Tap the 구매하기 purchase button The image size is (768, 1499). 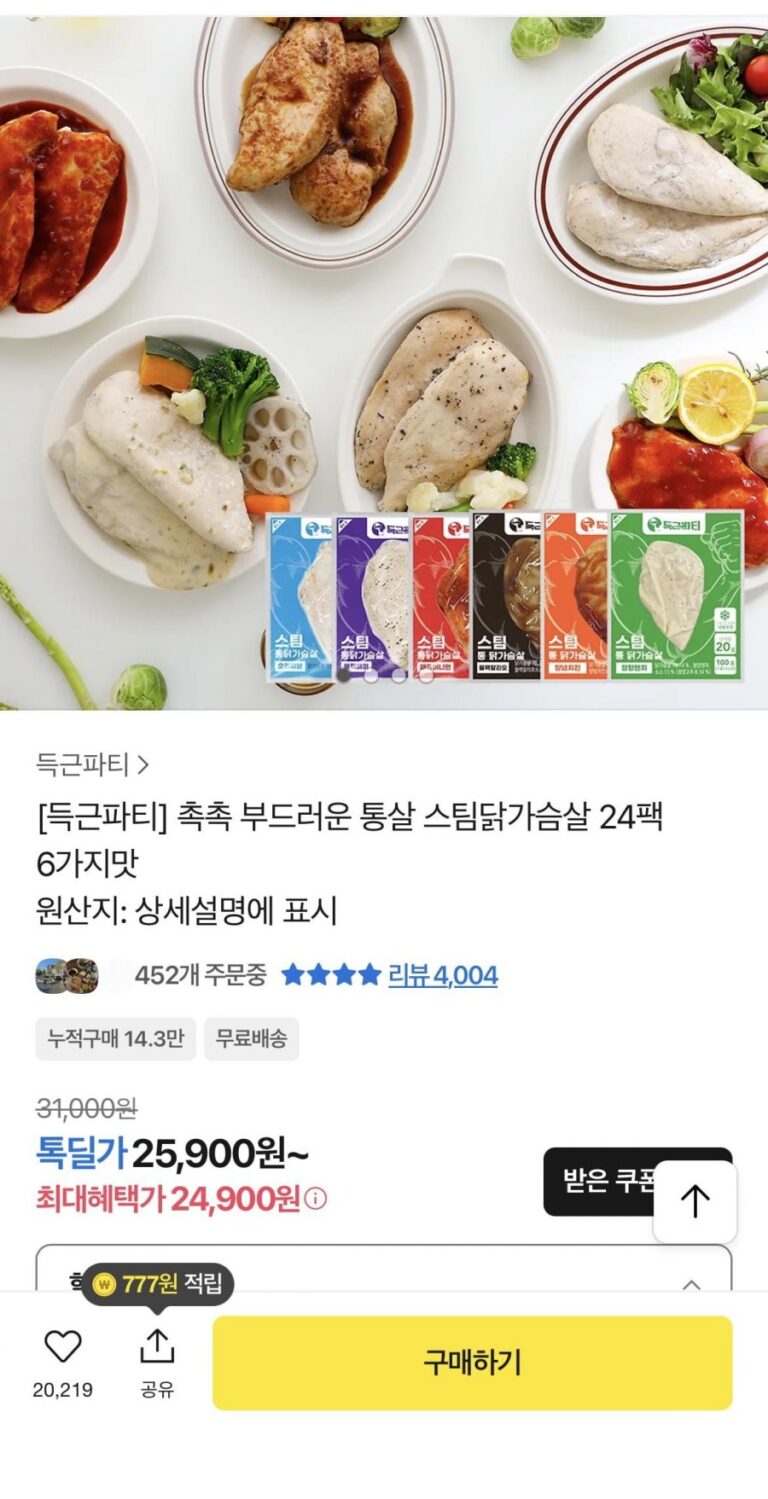pos(472,1362)
